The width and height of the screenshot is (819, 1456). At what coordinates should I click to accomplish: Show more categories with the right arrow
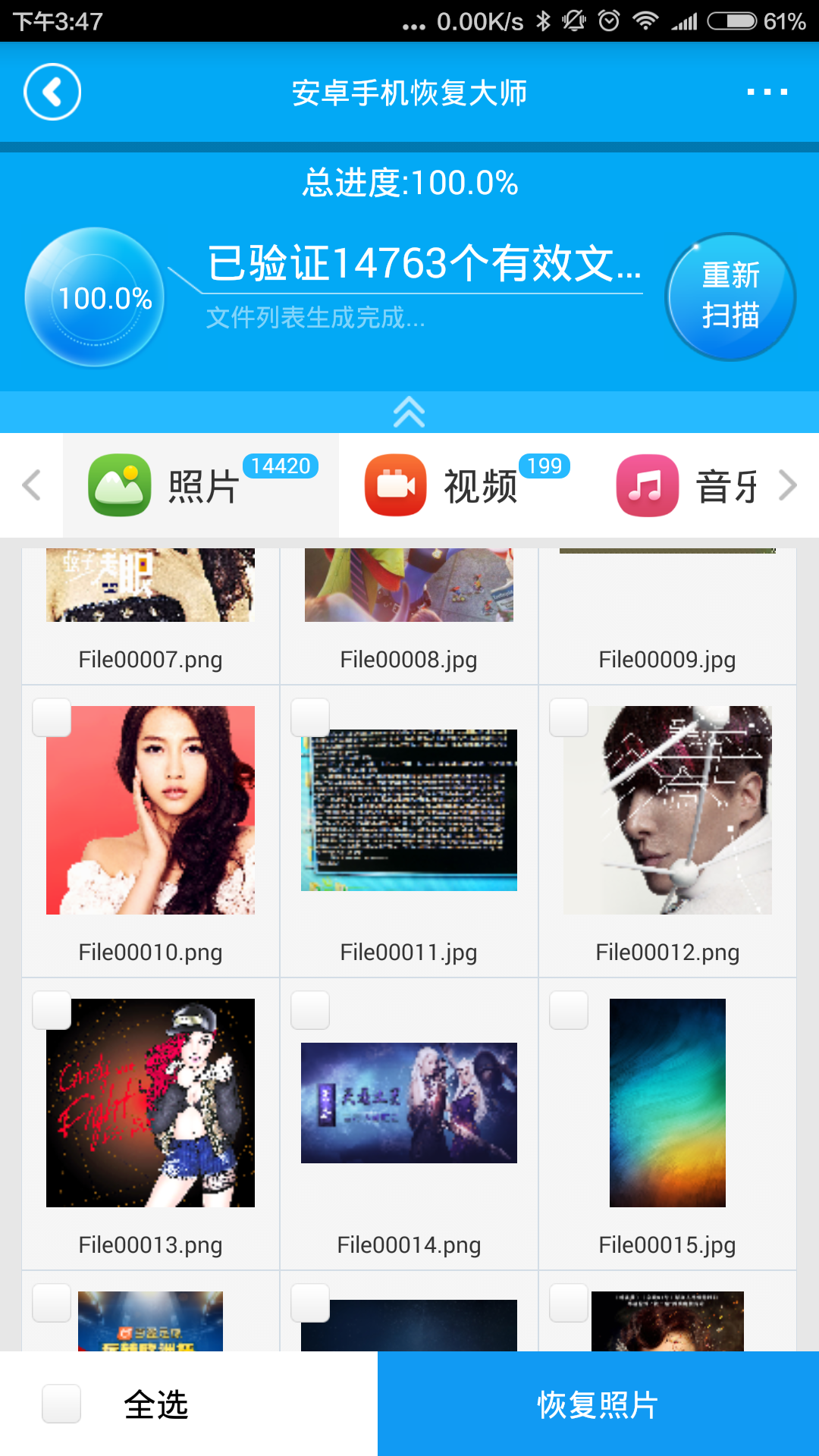(788, 485)
